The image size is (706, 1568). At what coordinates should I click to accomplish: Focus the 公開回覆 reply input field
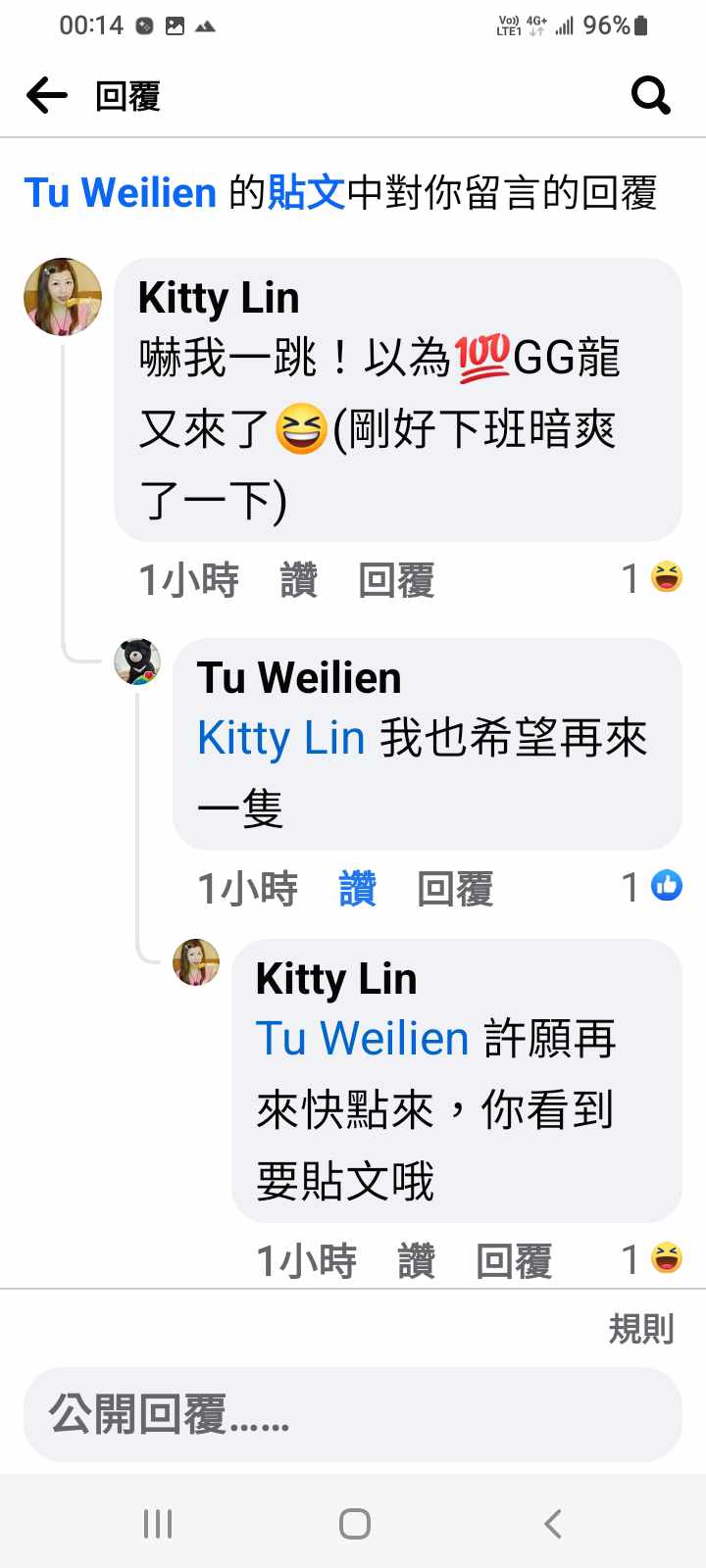pos(353,1414)
